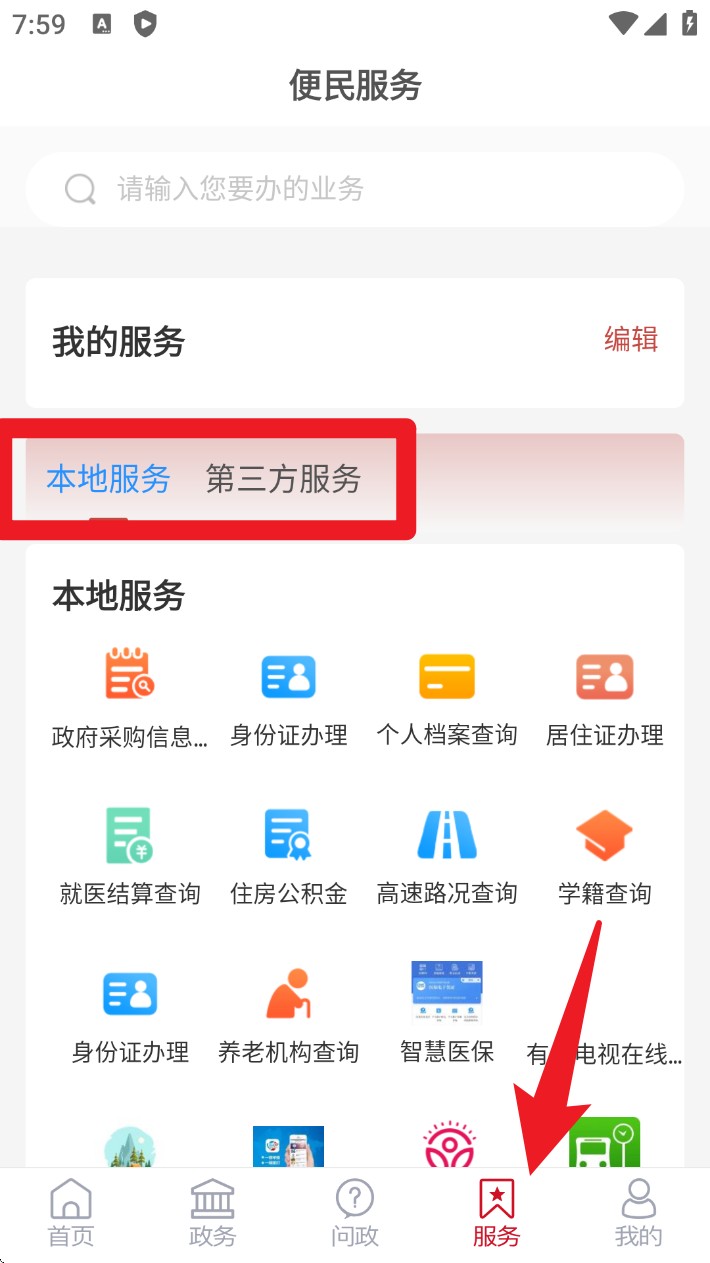This screenshot has width=710, height=1263.
Task: Go to the 首页 tab
Action: [71, 1212]
